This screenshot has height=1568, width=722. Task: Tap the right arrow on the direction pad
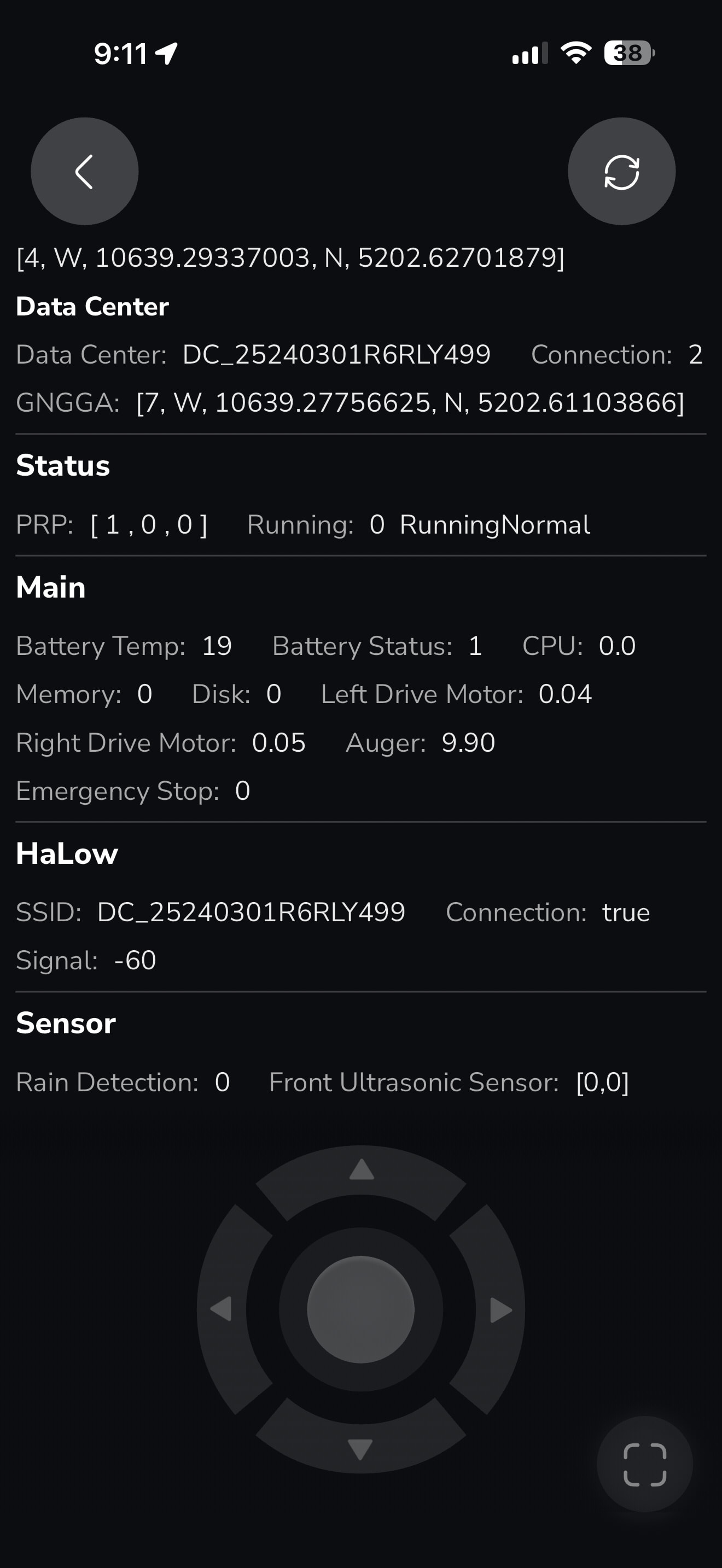500,1310
